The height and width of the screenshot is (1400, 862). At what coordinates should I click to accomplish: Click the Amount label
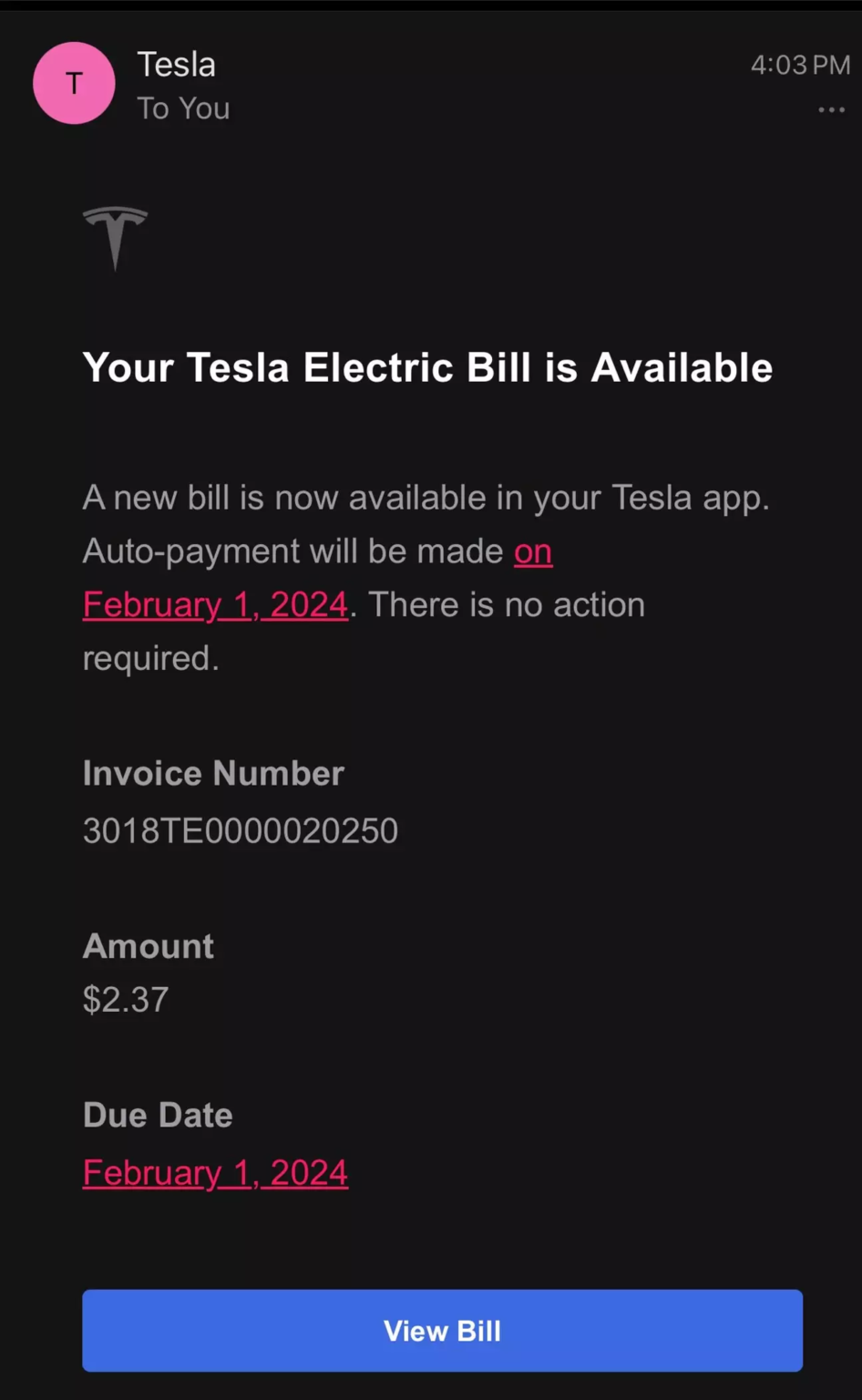coord(148,946)
